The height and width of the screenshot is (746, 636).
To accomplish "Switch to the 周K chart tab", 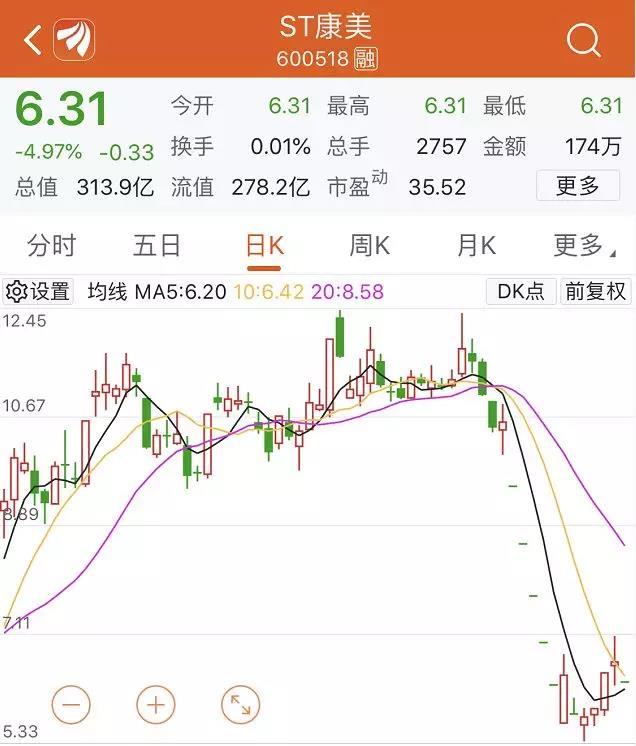I will pos(369,245).
